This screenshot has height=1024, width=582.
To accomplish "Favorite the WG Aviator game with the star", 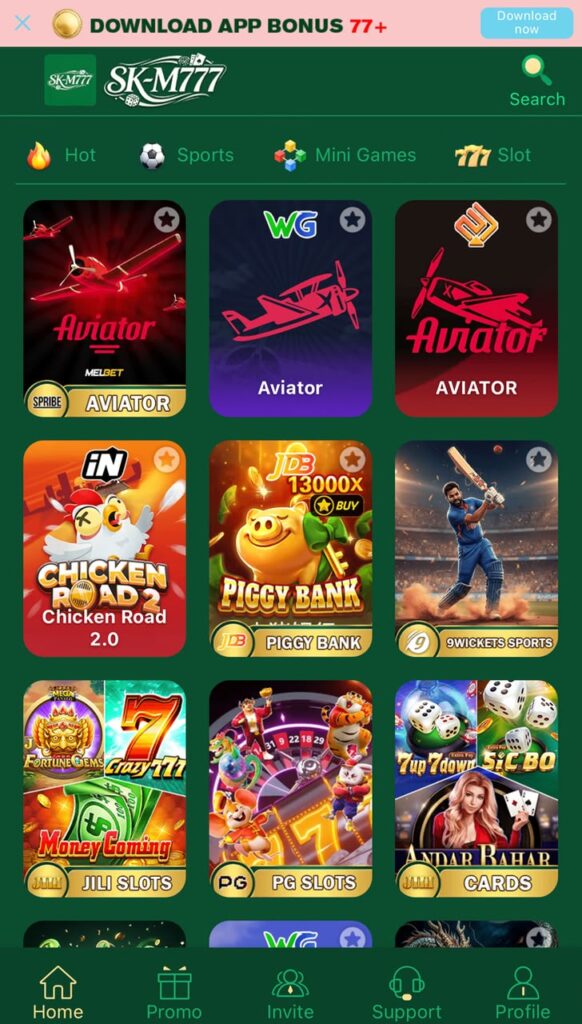I will coord(353,219).
